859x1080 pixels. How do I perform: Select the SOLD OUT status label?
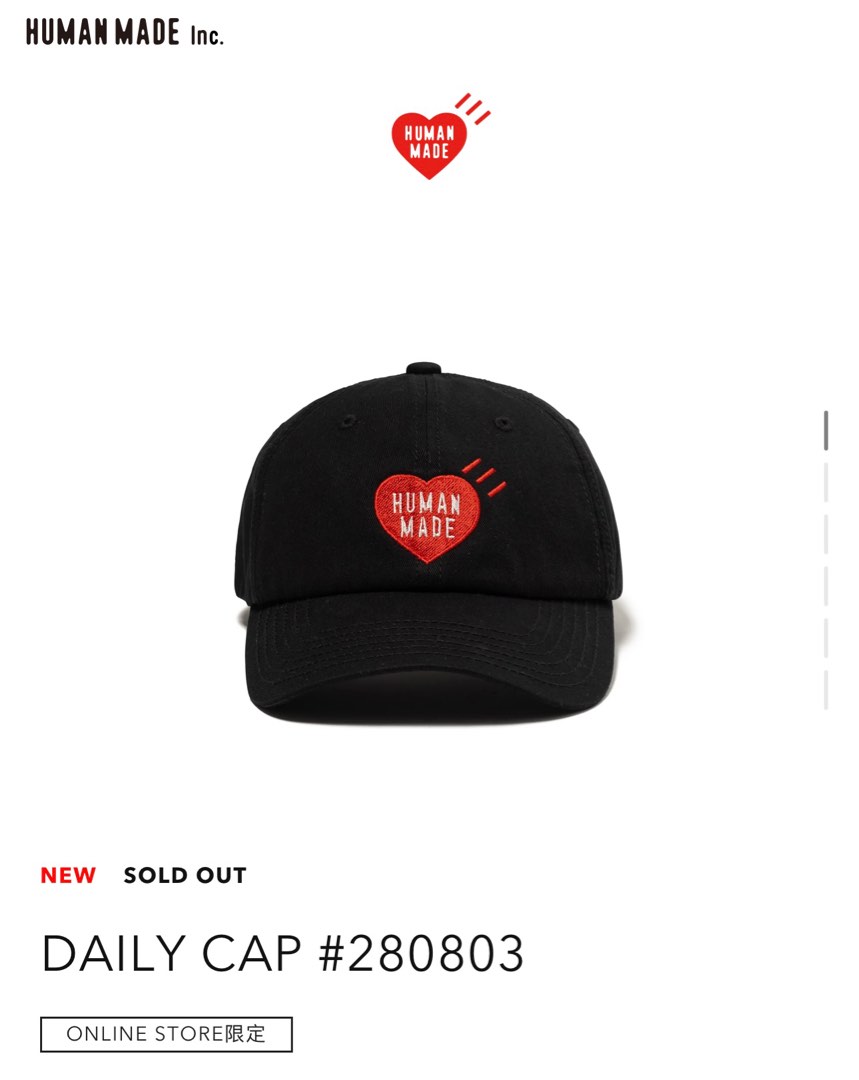pyautogui.click(x=184, y=876)
